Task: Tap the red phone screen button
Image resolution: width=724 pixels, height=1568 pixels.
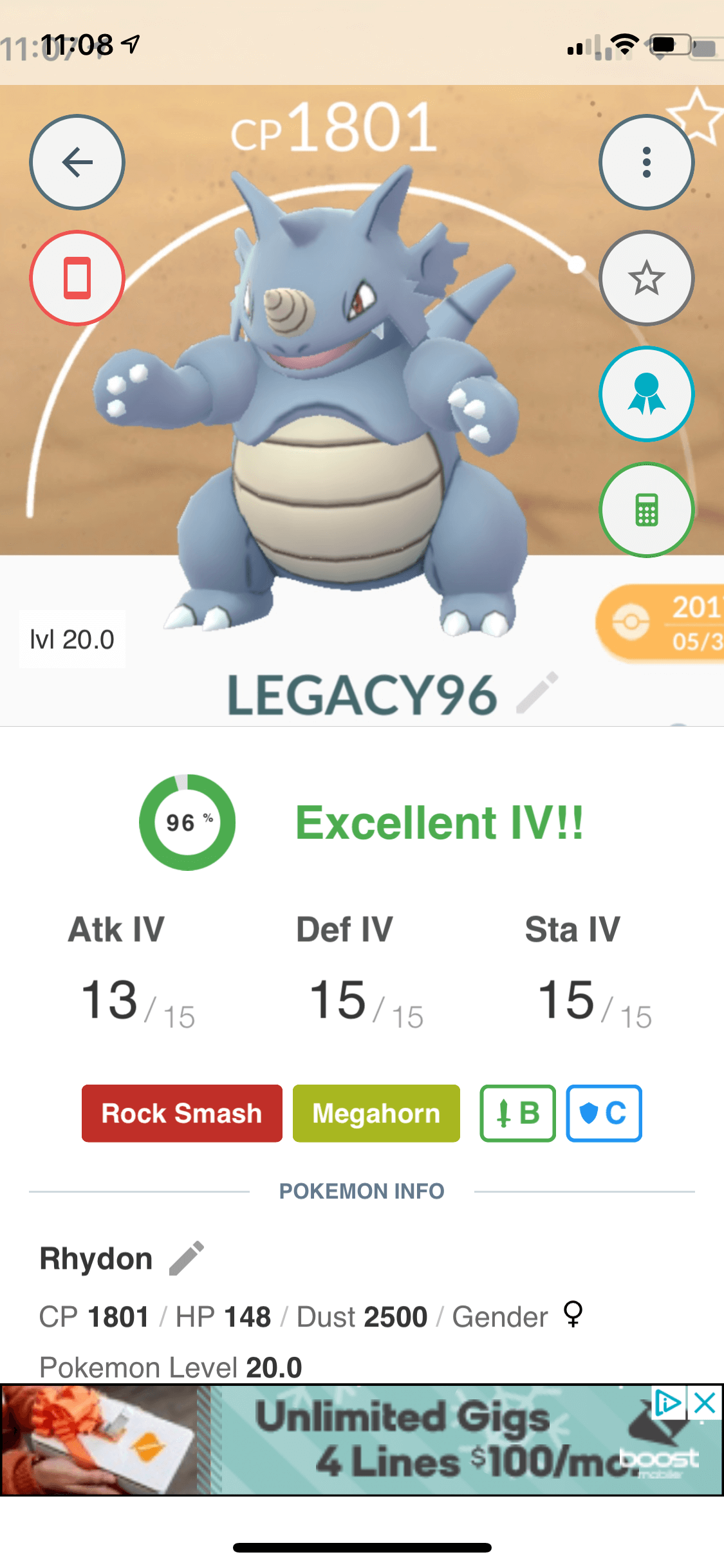Action: (x=77, y=278)
